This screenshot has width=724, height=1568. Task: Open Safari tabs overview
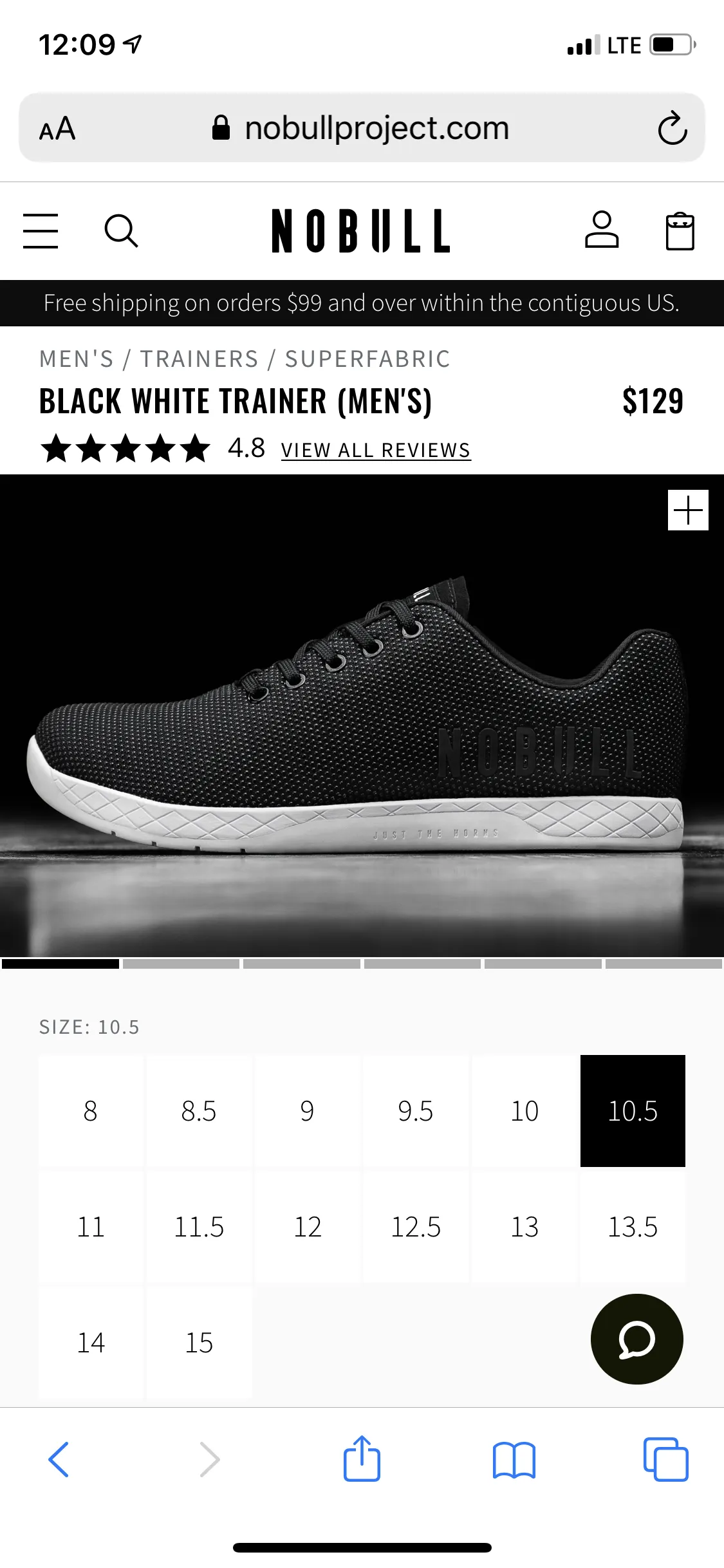[x=665, y=1459]
